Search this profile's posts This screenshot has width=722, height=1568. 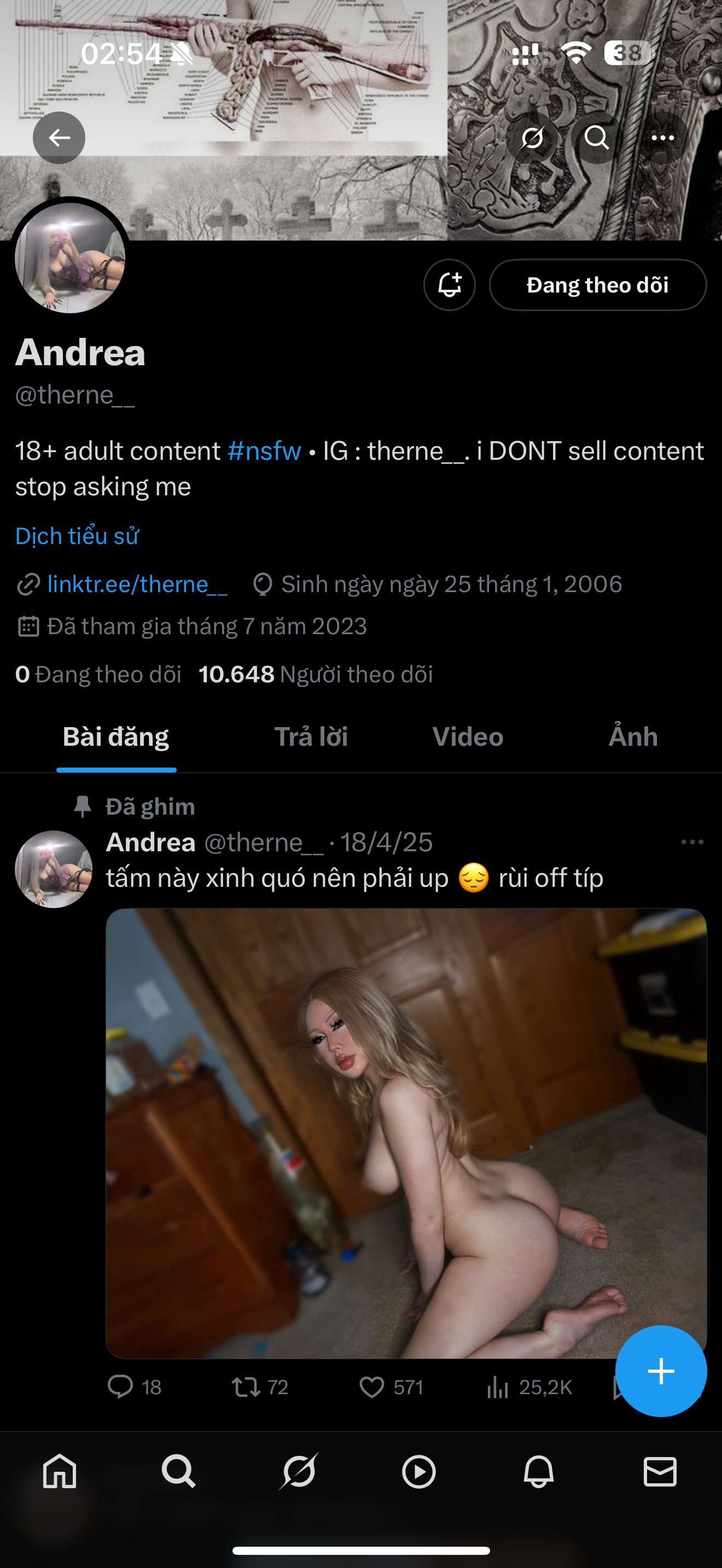[597, 138]
